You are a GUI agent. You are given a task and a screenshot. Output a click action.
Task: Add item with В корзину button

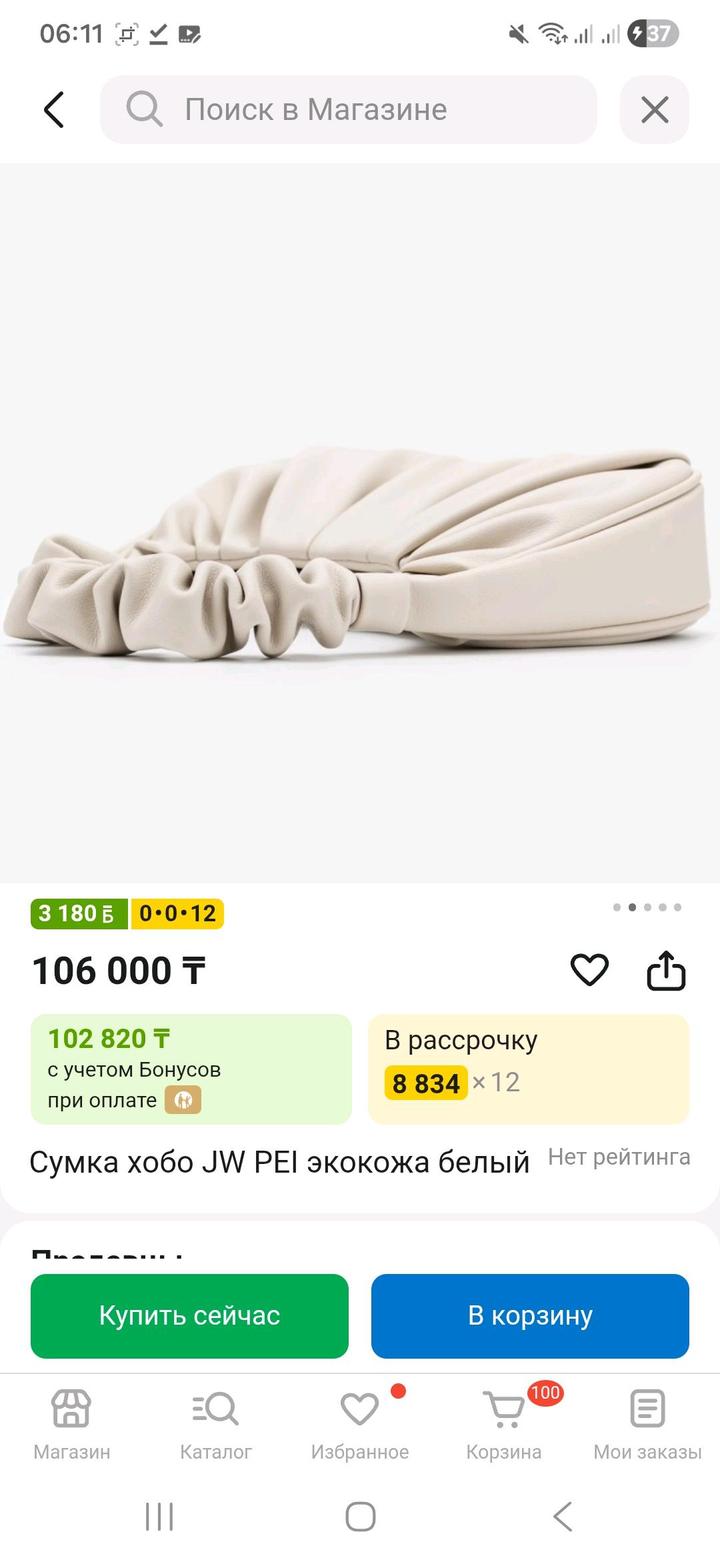pos(530,1315)
